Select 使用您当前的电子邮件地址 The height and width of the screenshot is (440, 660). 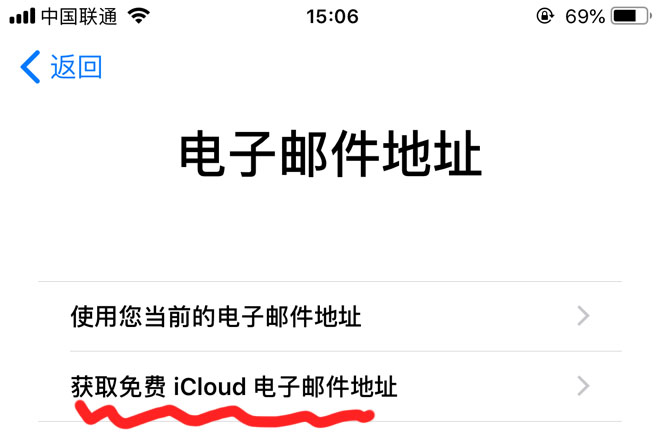pos(216,317)
